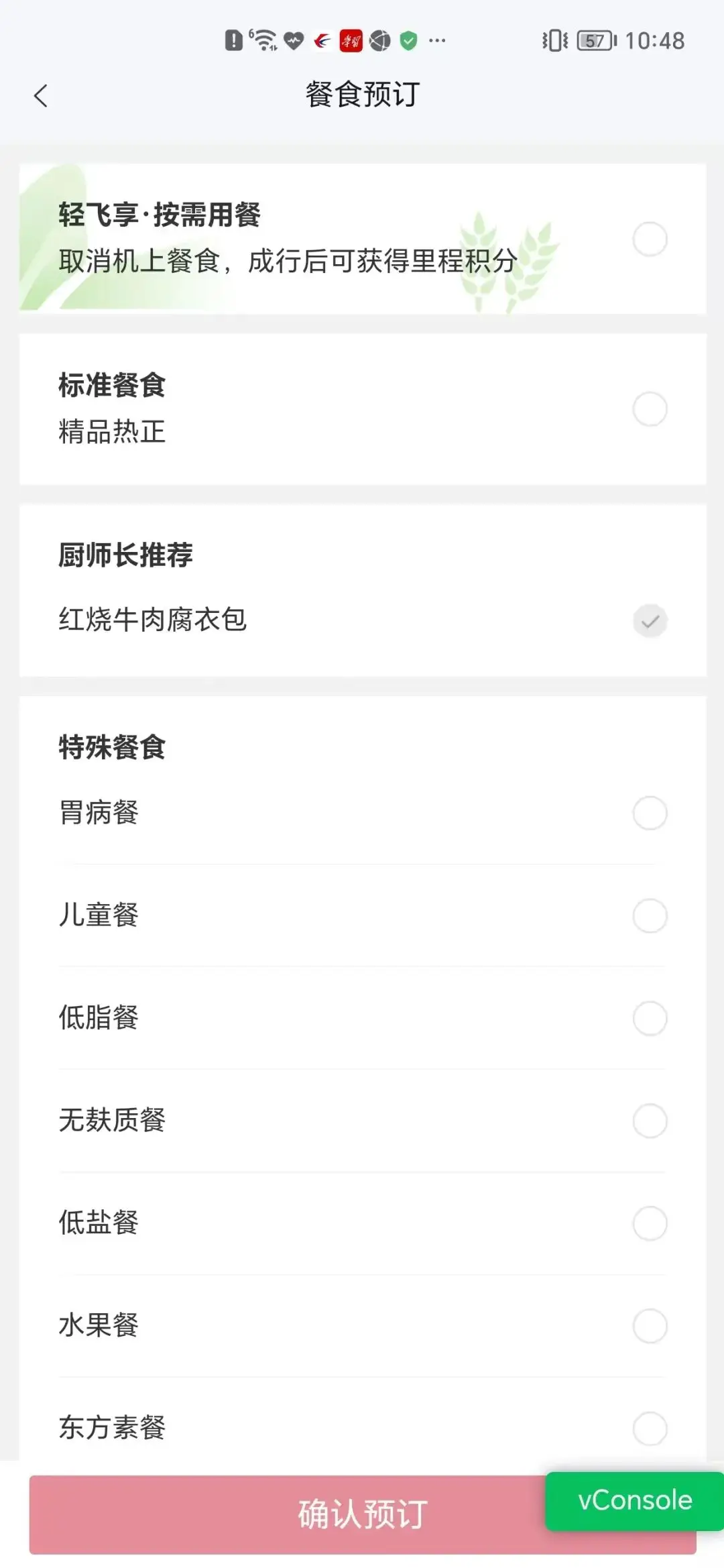The image size is (724, 1568).
Task: Choose 水果餐 option
Action: point(650,1326)
